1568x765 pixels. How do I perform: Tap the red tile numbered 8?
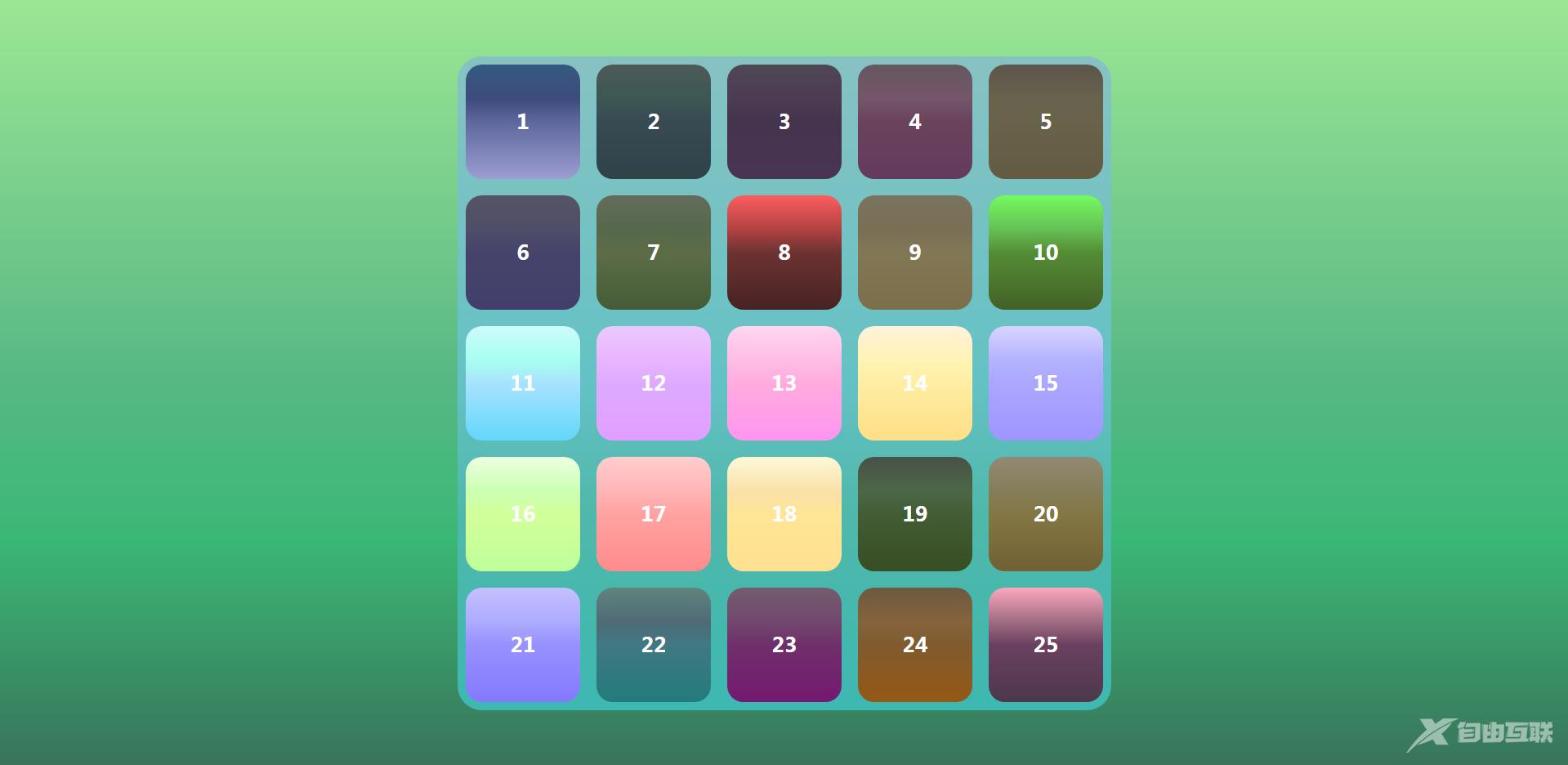pyautogui.click(x=784, y=253)
